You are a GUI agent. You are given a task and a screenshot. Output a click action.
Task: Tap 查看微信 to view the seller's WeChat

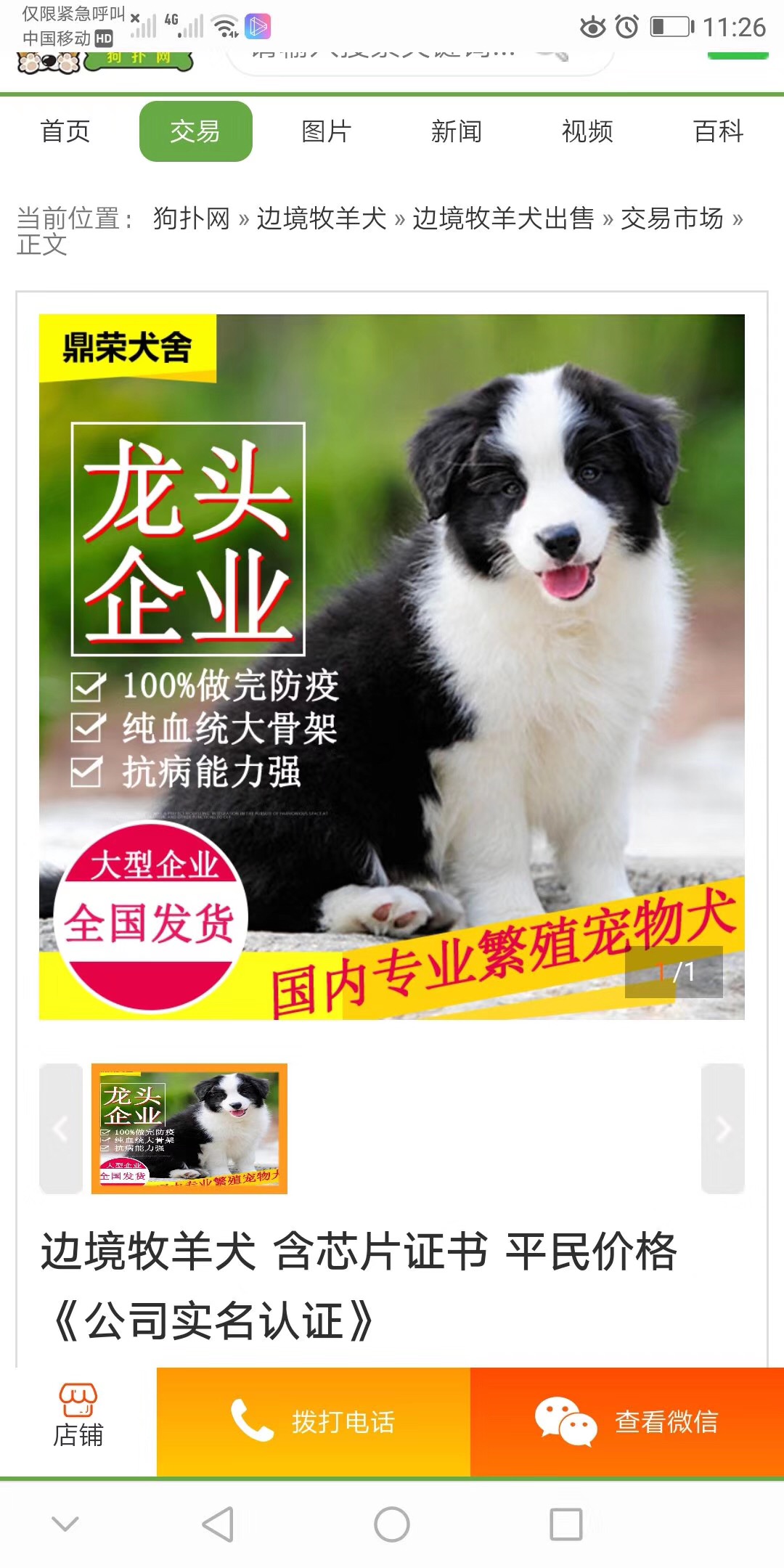point(627,1421)
